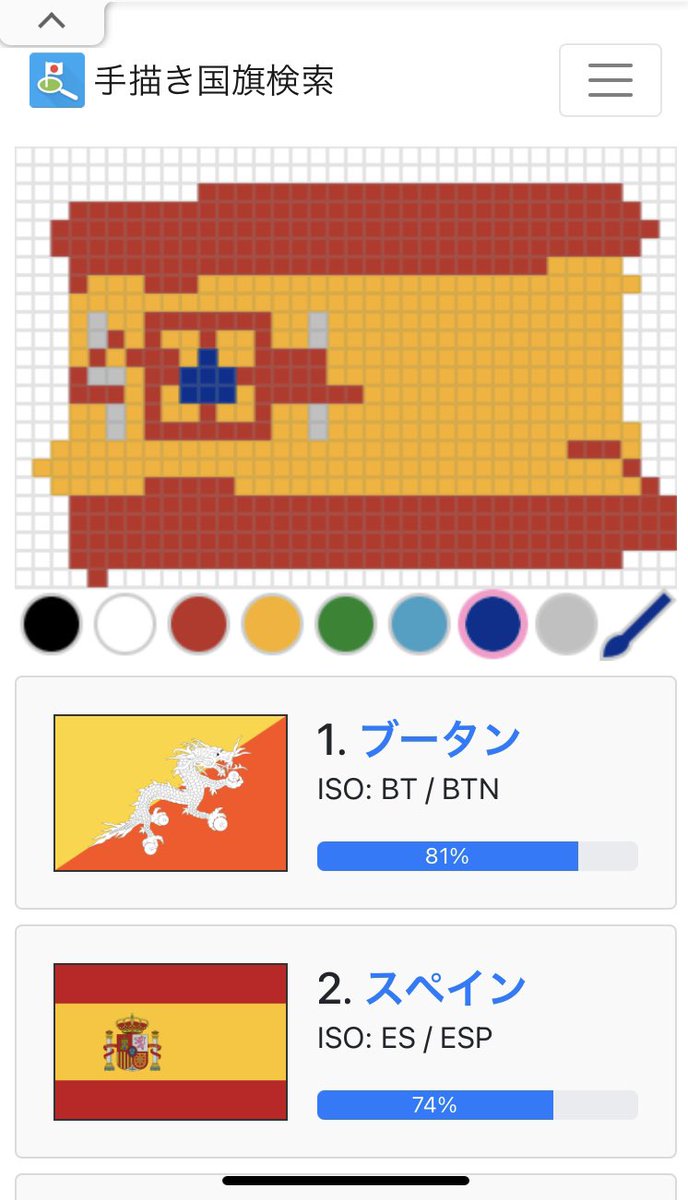Viewport: 688px width, 1200px height.
Task: Pick the light blue color swatch
Action: click(x=419, y=624)
